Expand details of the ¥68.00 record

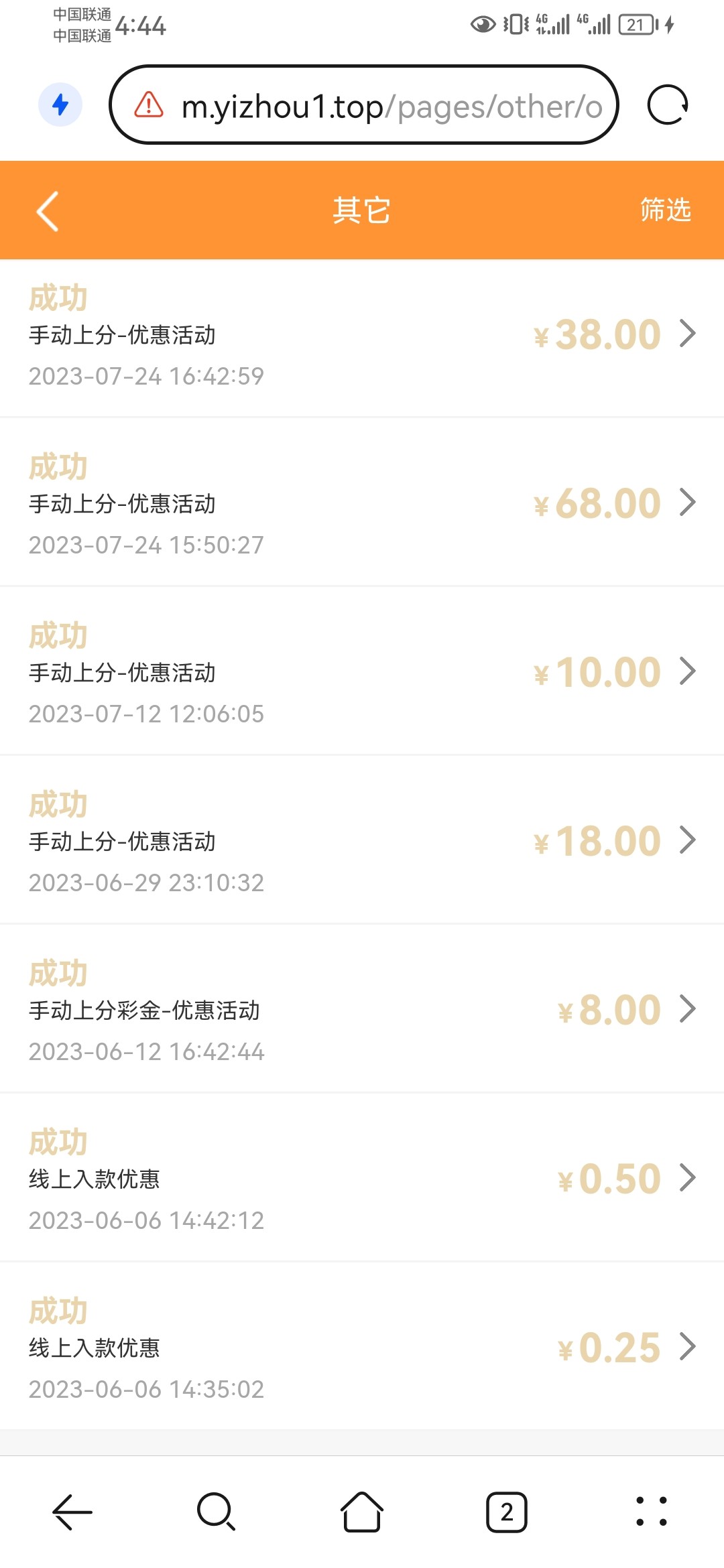[x=688, y=504]
